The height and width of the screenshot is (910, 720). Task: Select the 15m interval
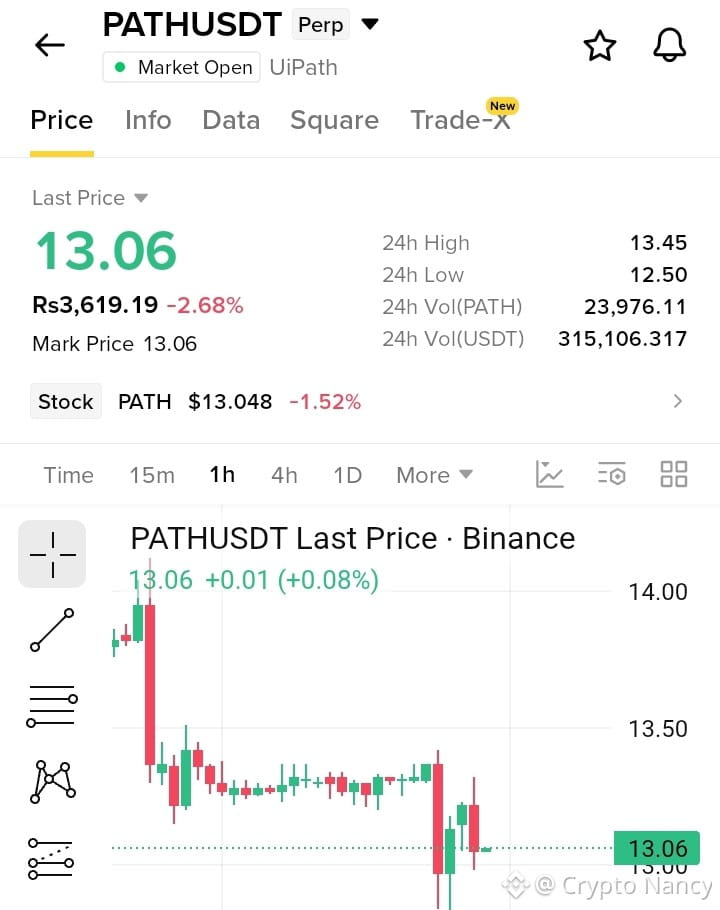[152, 475]
